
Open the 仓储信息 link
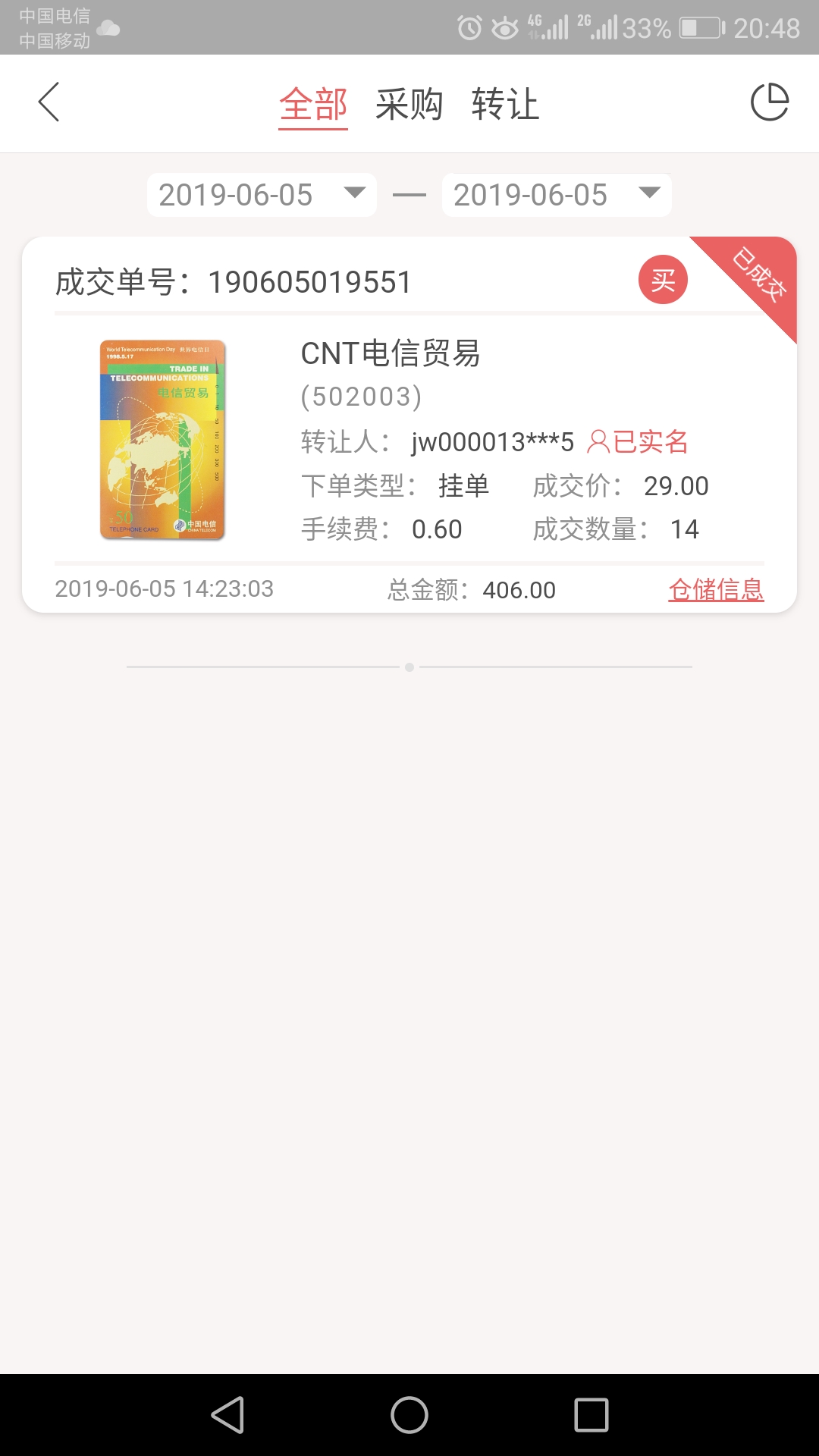coord(716,589)
